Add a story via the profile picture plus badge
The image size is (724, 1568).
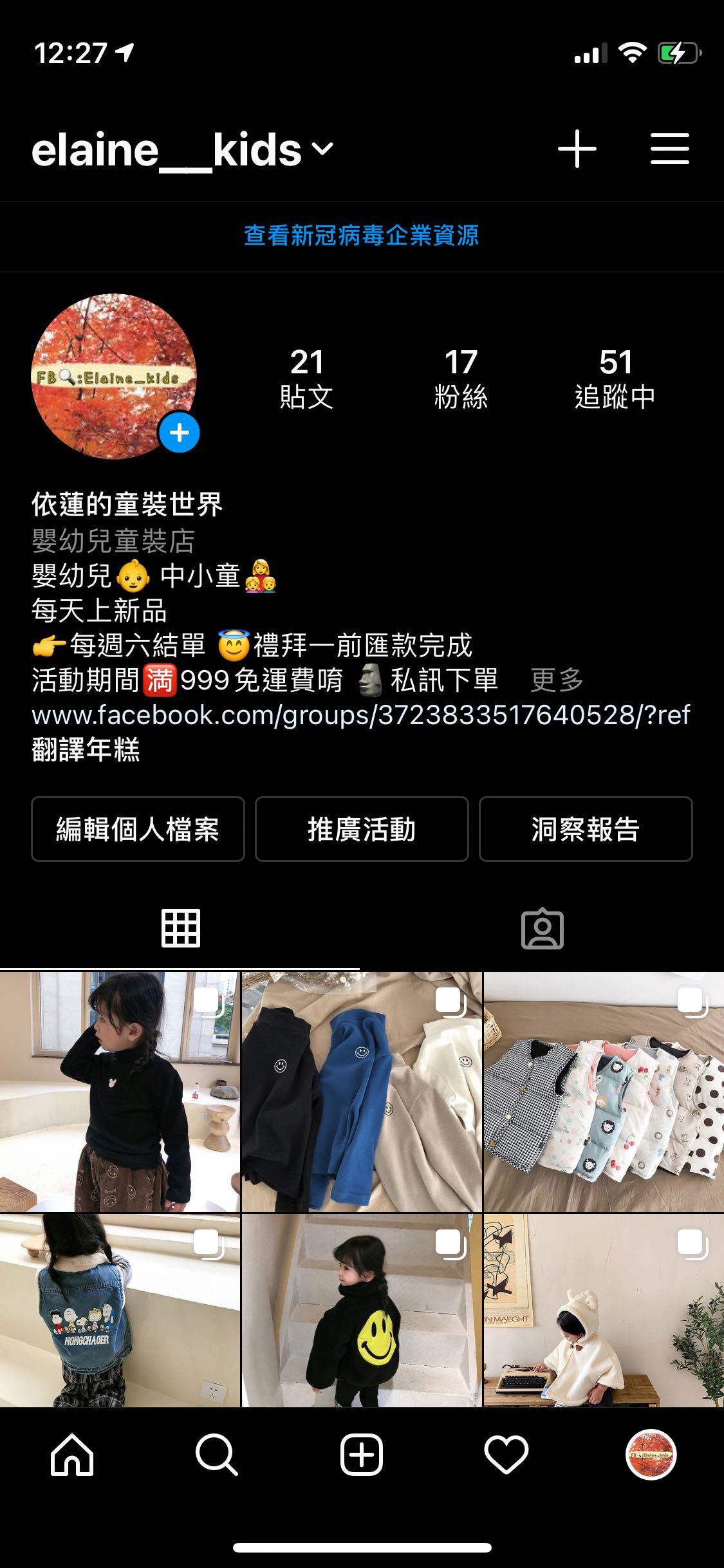[180, 433]
